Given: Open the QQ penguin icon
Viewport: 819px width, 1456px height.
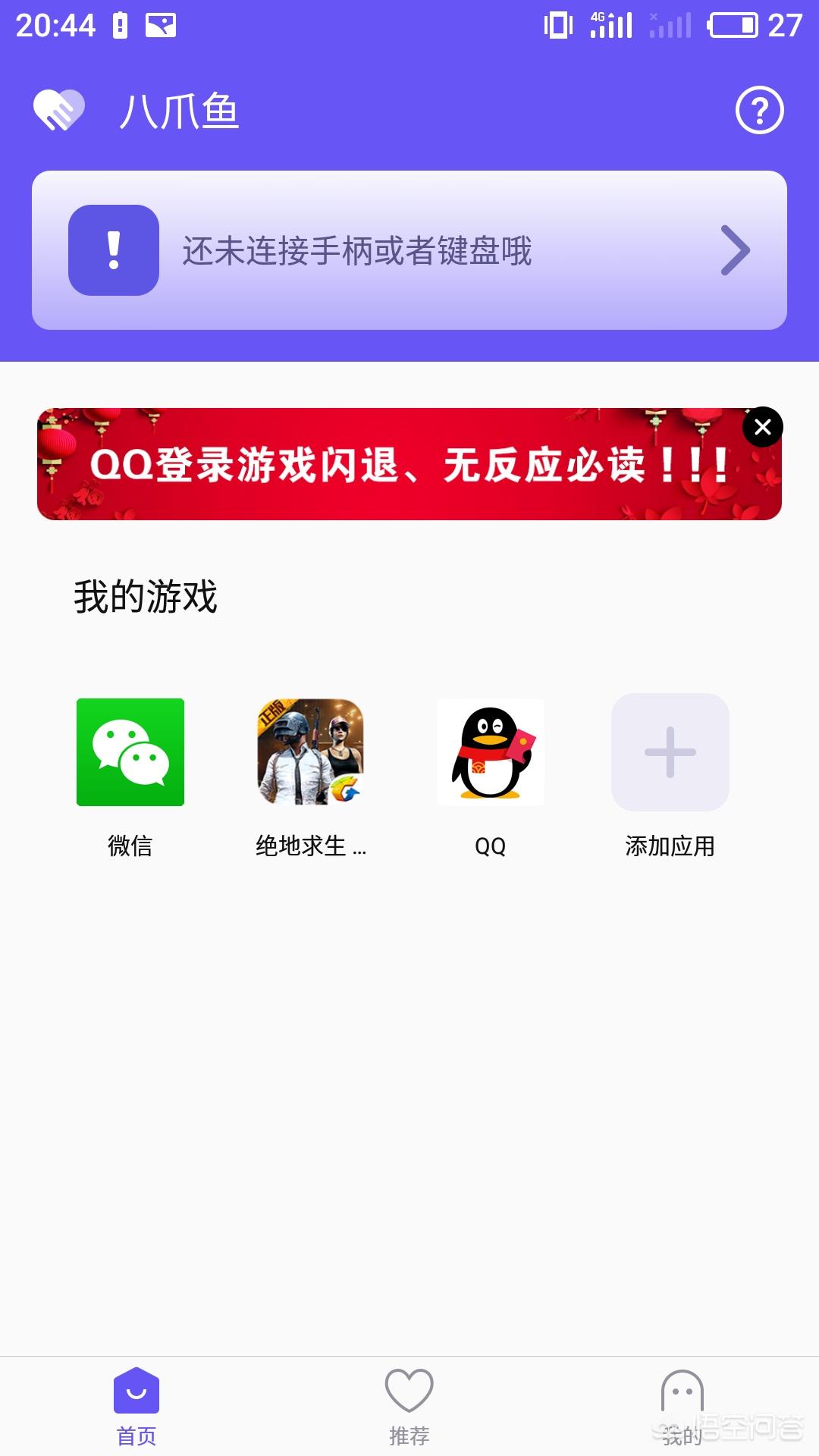Looking at the screenshot, I should (x=490, y=752).
